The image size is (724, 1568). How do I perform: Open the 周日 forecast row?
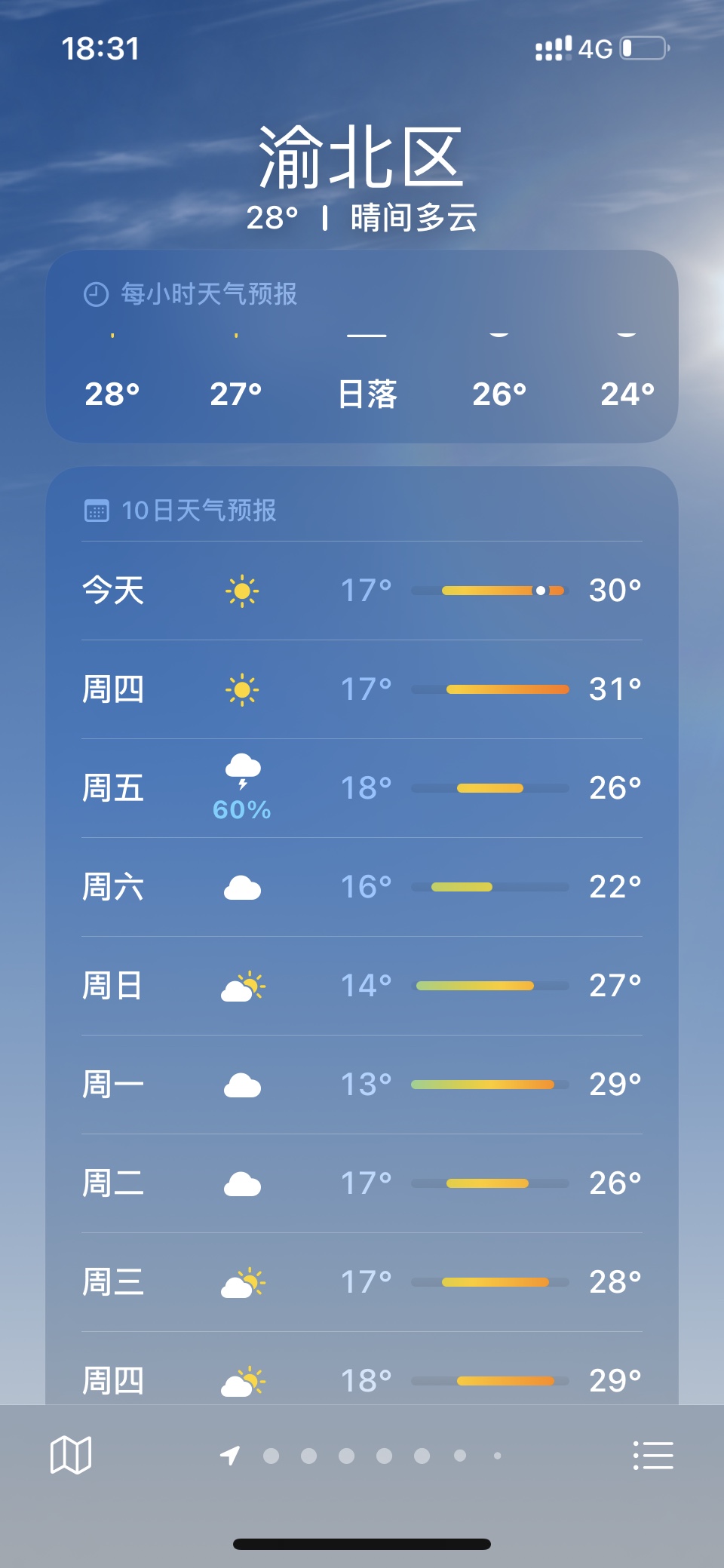click(x=362, y=986)
